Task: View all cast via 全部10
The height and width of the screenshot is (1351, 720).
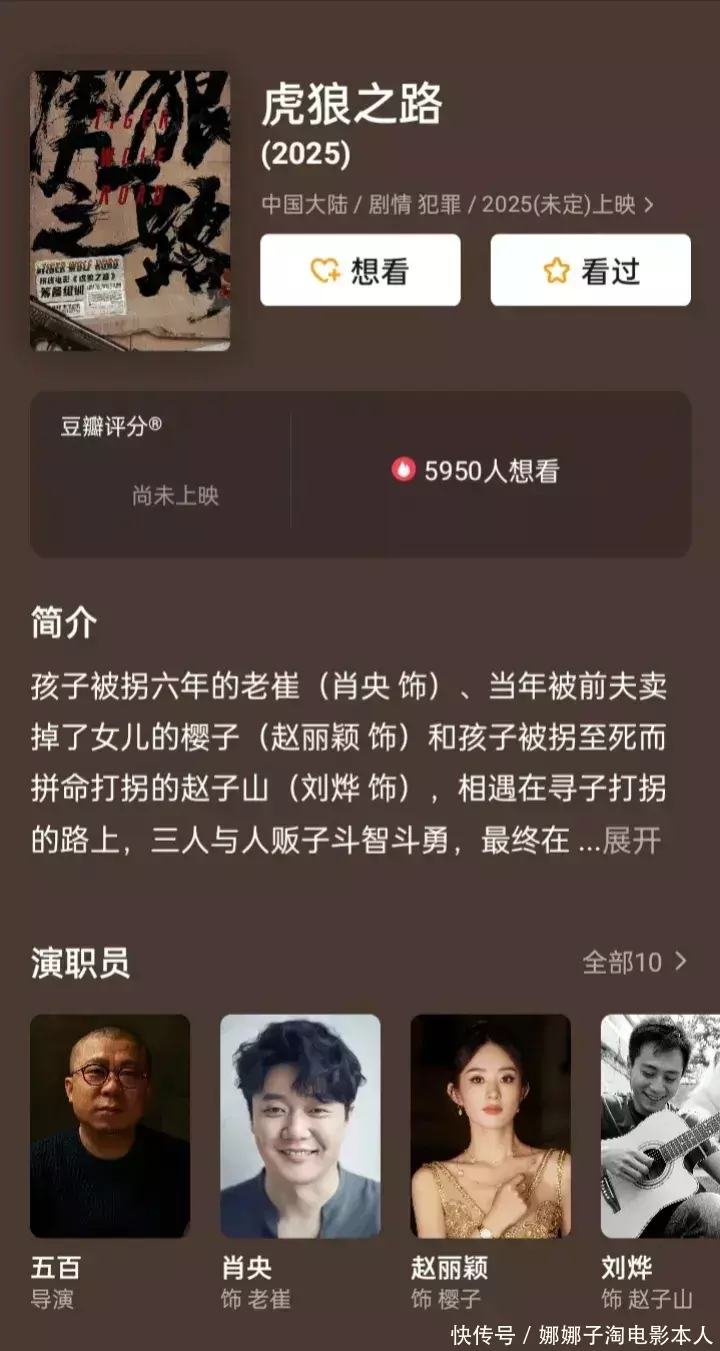Action: (x=635, y=962)
